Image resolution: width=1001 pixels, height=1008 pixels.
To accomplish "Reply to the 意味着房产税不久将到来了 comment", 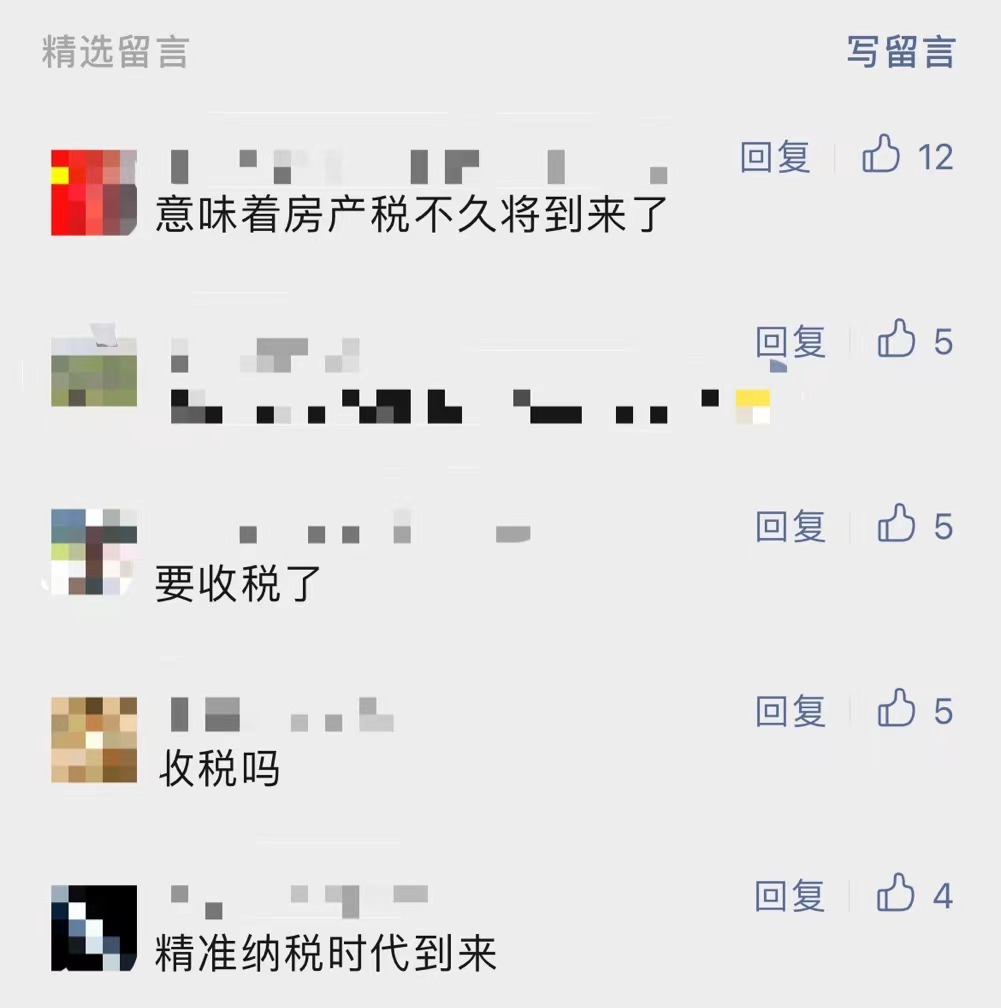I will (x=775, y=157).
